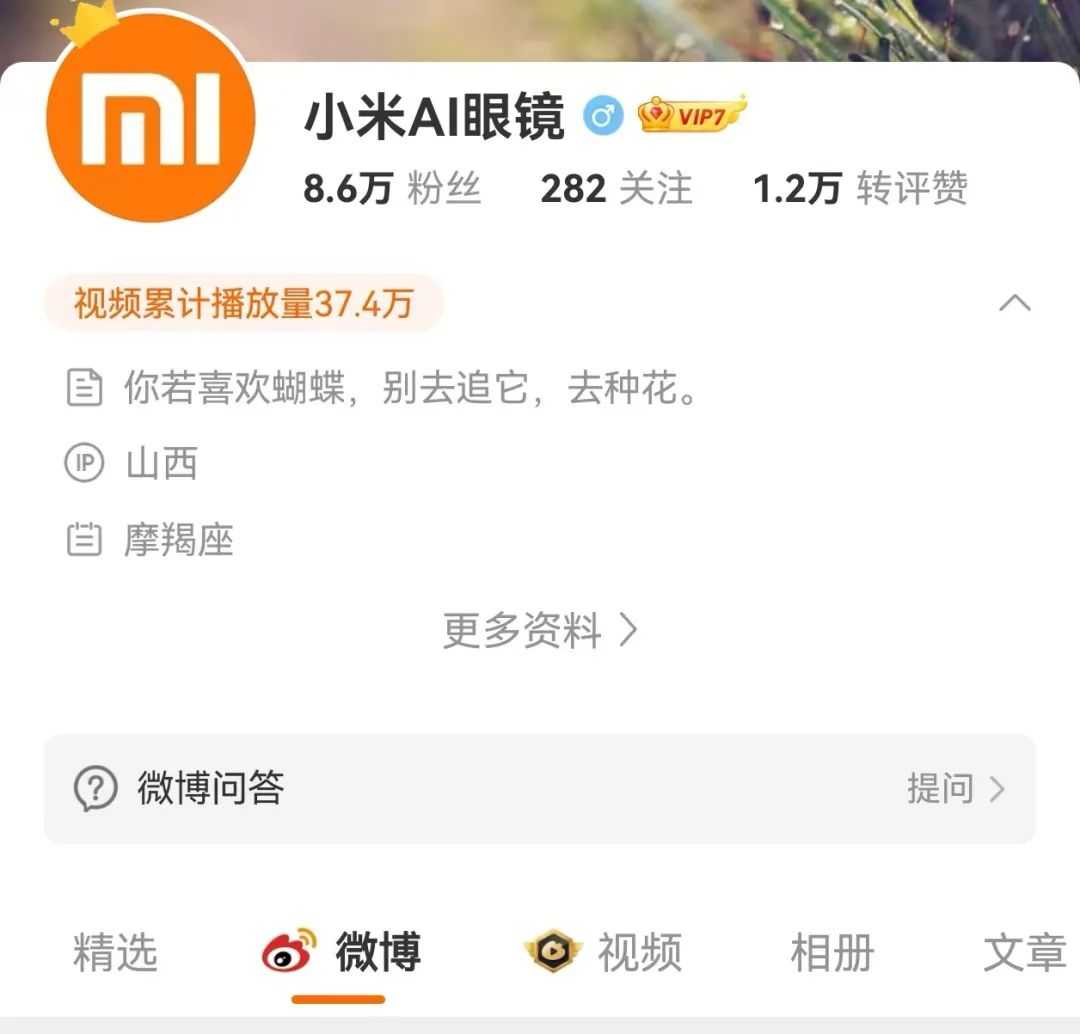Open the 1.2万 转评赞 stats
The height and width of the screenshot is (1034, 1080).
click(x=860, y=188)
